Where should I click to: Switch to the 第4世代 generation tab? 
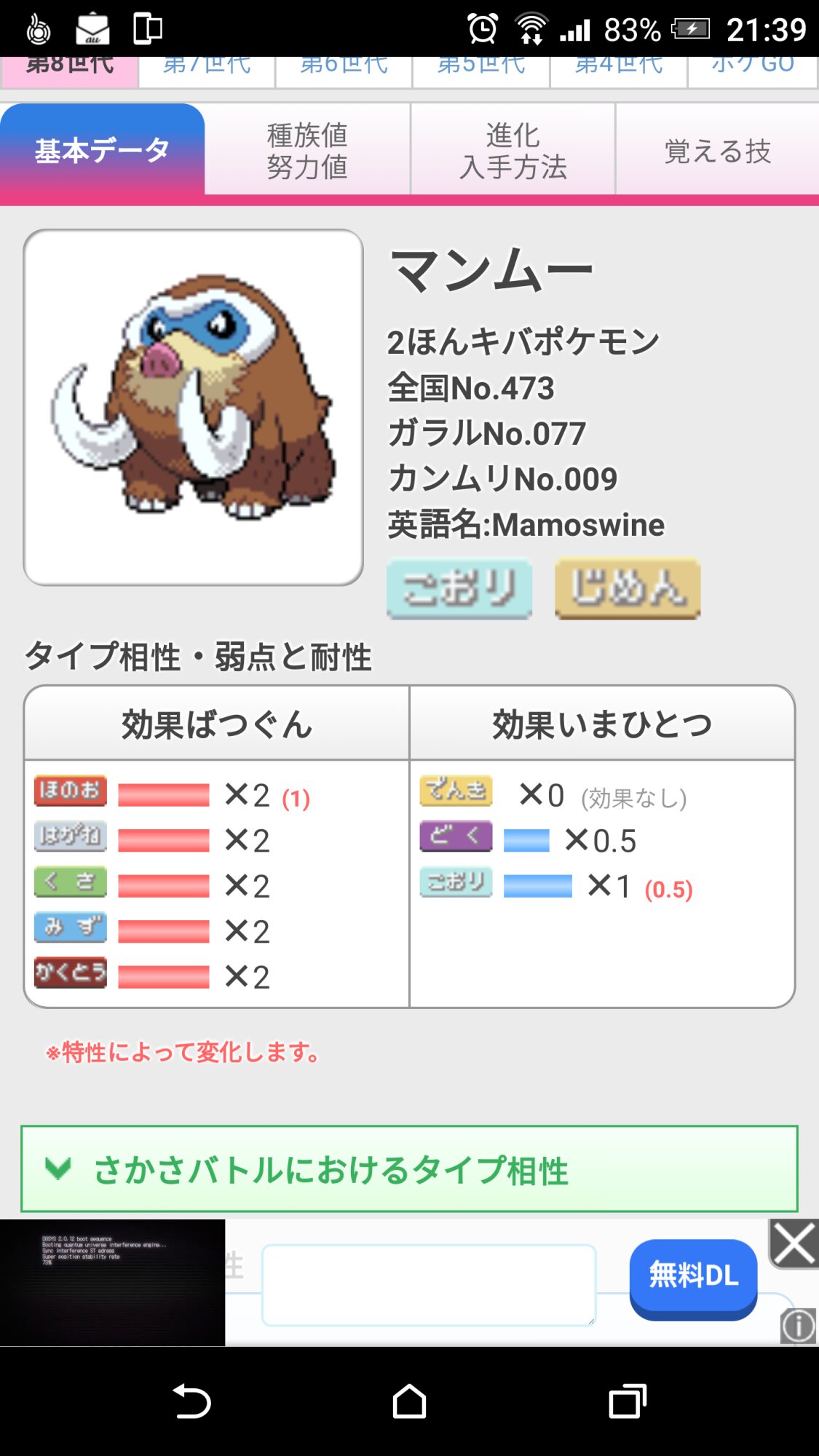pos(619,71)
